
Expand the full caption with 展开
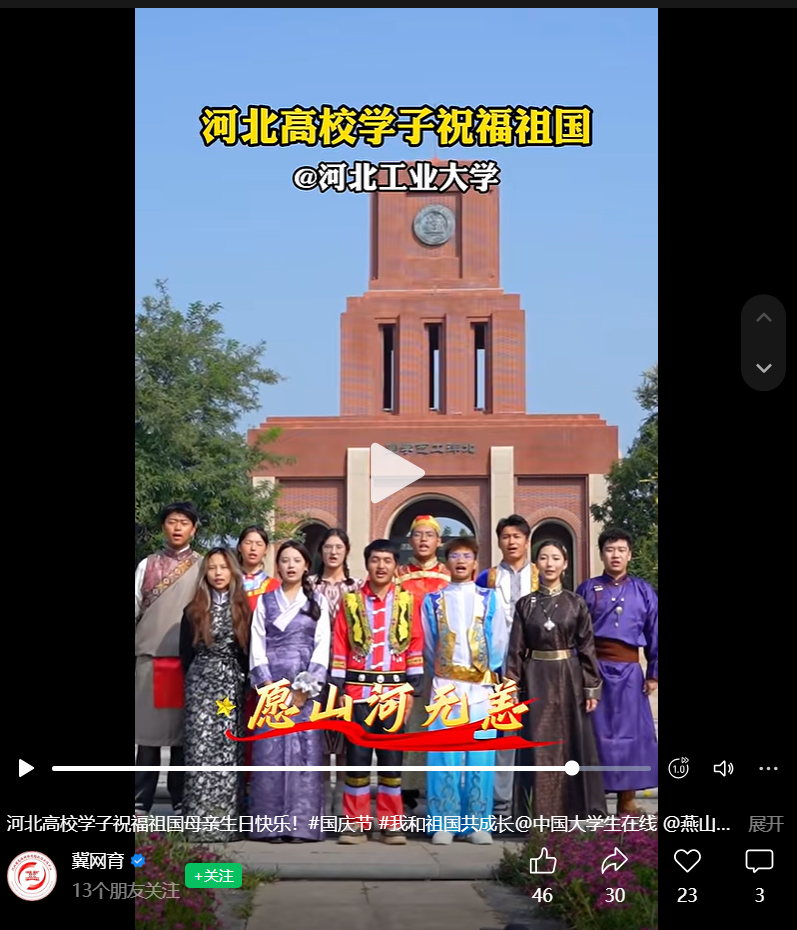pyautogui.click(x=766, y=824)
